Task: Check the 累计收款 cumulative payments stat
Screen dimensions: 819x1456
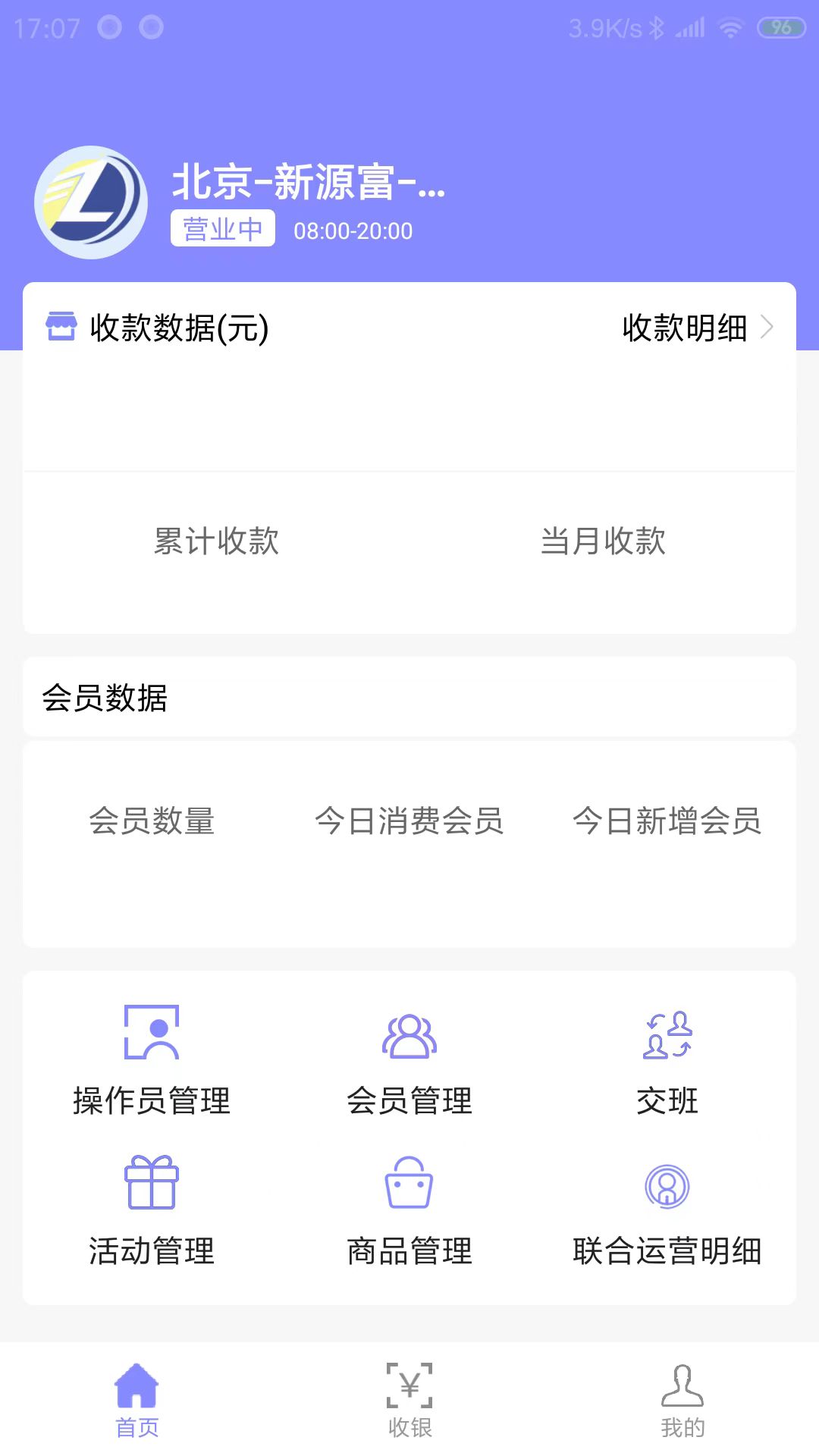Action: pyautogui.click(x=217, y=541)
